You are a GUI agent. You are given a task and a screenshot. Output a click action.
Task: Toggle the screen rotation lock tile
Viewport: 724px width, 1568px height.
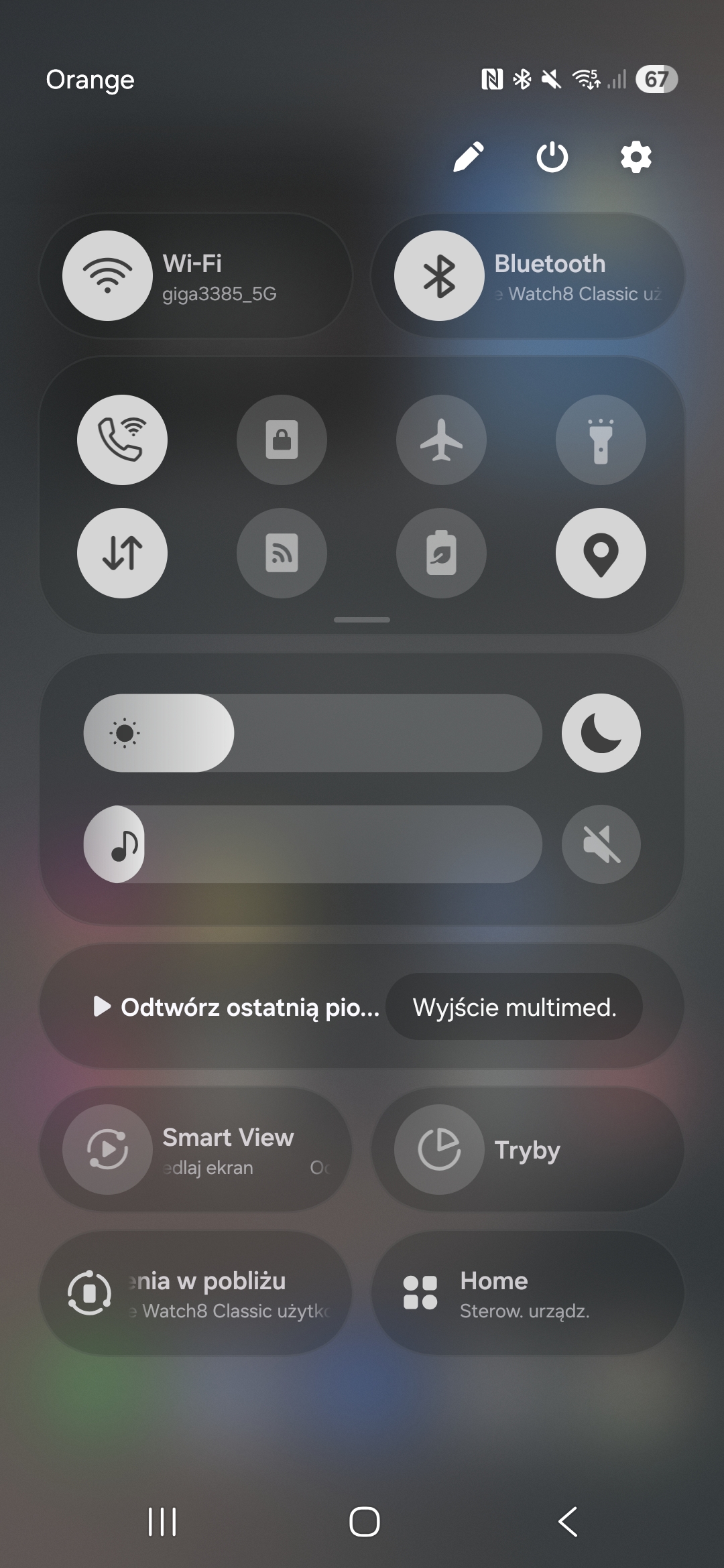[x=282, y=440]
